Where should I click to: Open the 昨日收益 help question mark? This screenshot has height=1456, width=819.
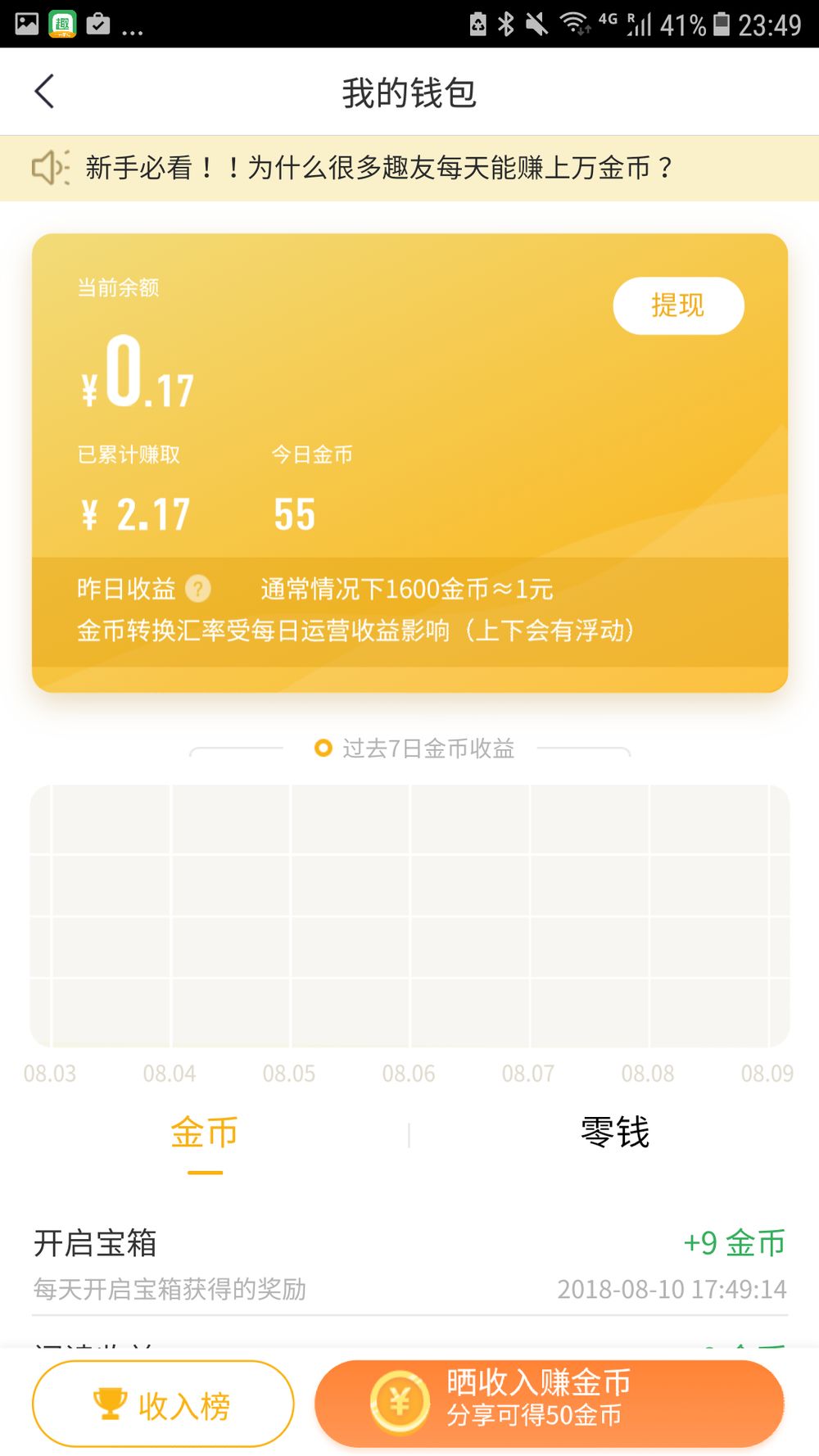tap(197, 588)
